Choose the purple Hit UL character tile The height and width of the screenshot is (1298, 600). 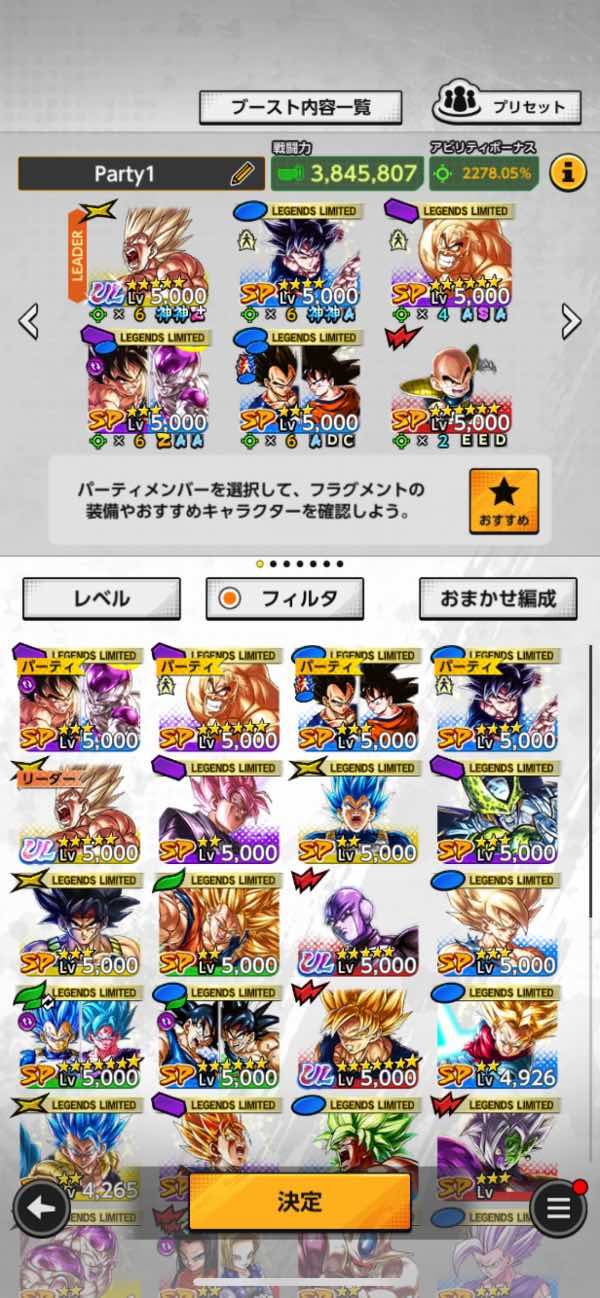tap(357, 925)
